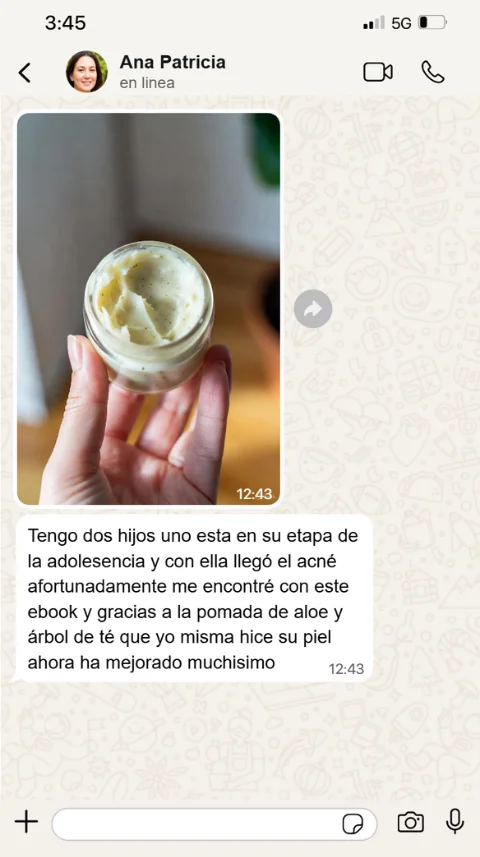Image resolution: width=480 pixels, height=857 pixels.
Task: Open Ana Patricia's profile picture
Action: click(x=86, y=72)
